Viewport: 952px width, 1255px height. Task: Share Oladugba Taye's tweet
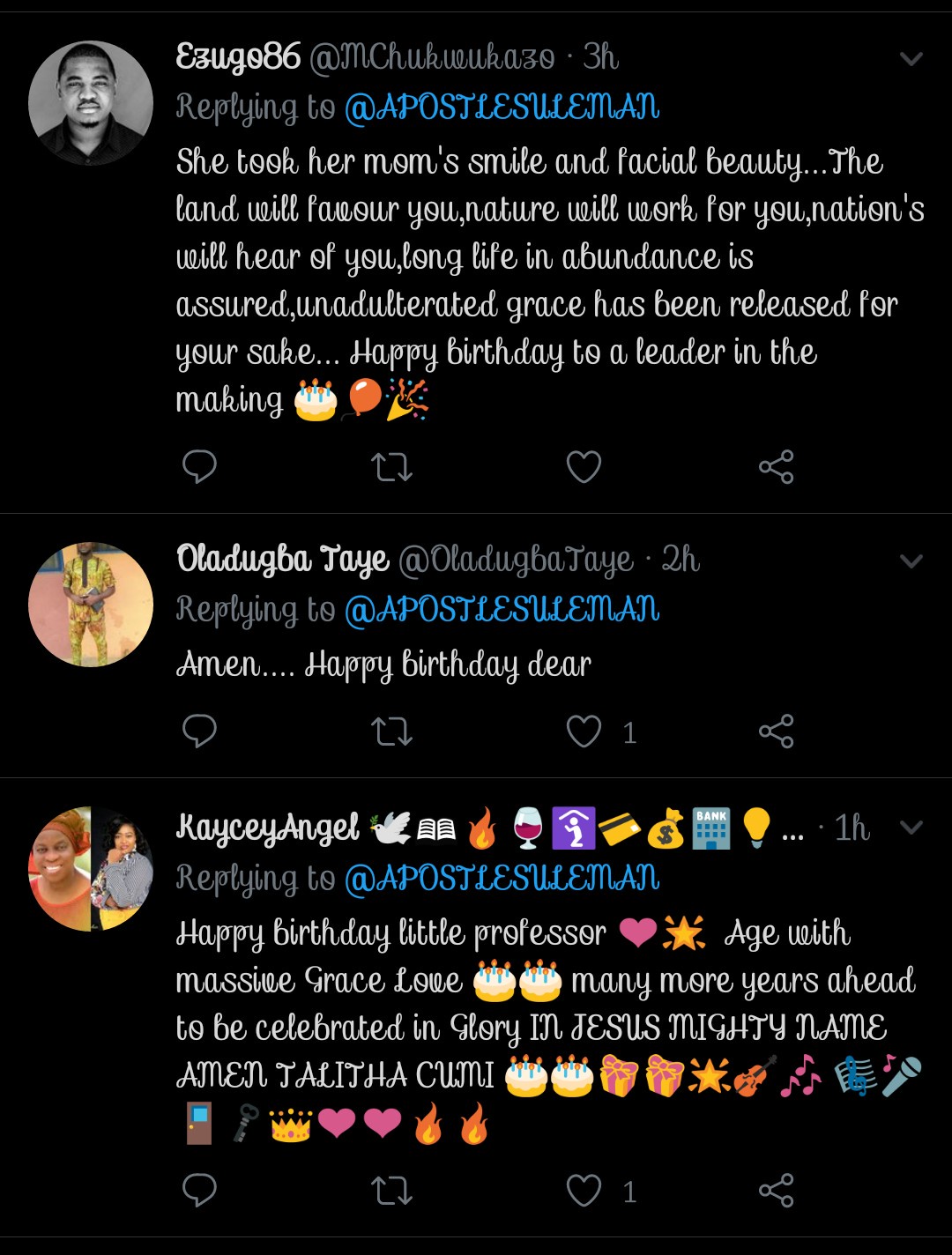point(776,731)
